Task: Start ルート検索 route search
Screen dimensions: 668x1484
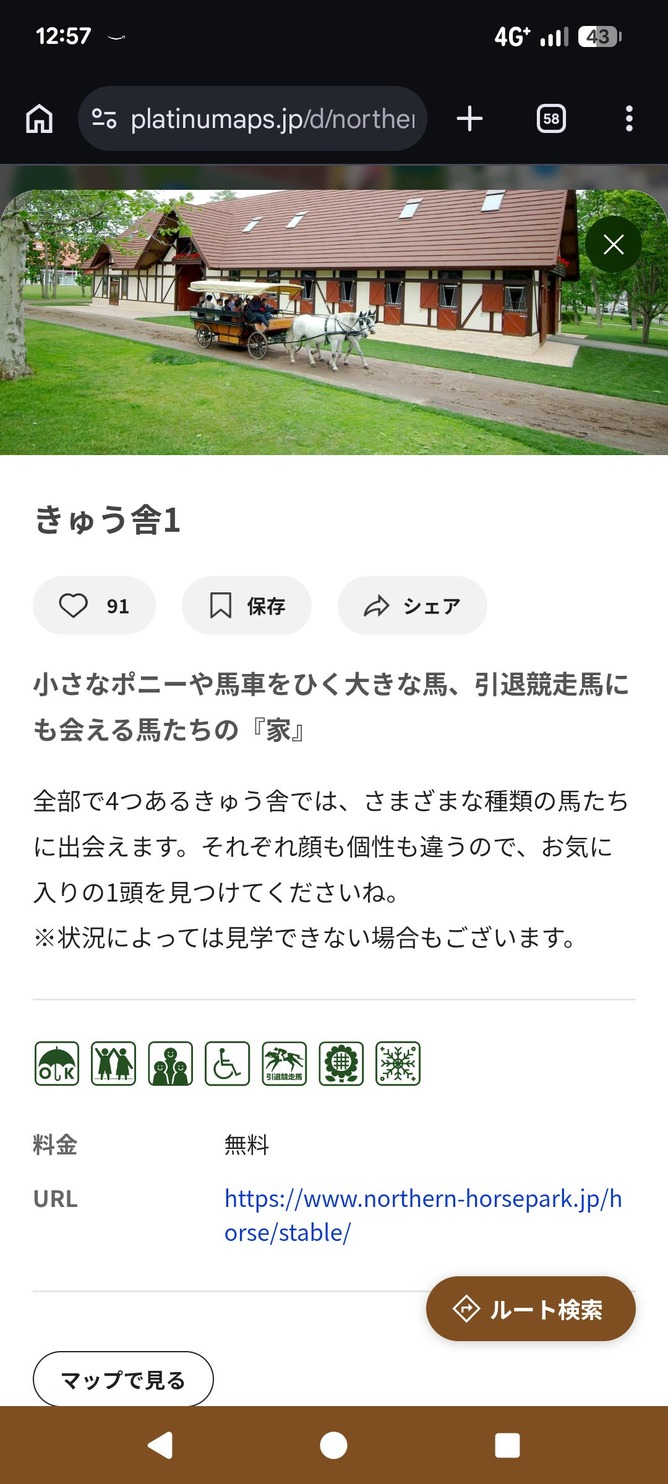Action: (x=531, y=1309)
